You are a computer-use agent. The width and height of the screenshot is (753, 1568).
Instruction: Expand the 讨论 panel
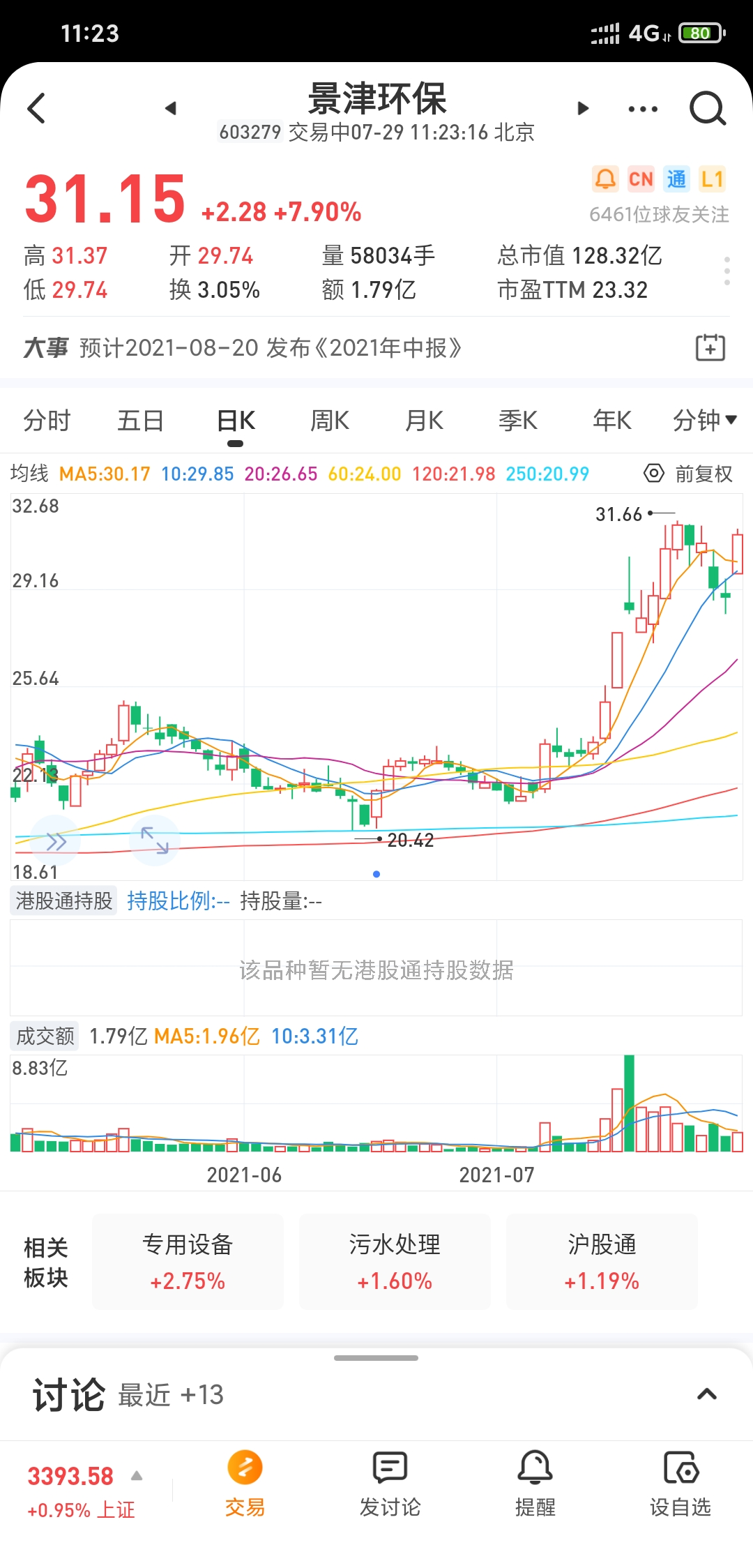707,1394
